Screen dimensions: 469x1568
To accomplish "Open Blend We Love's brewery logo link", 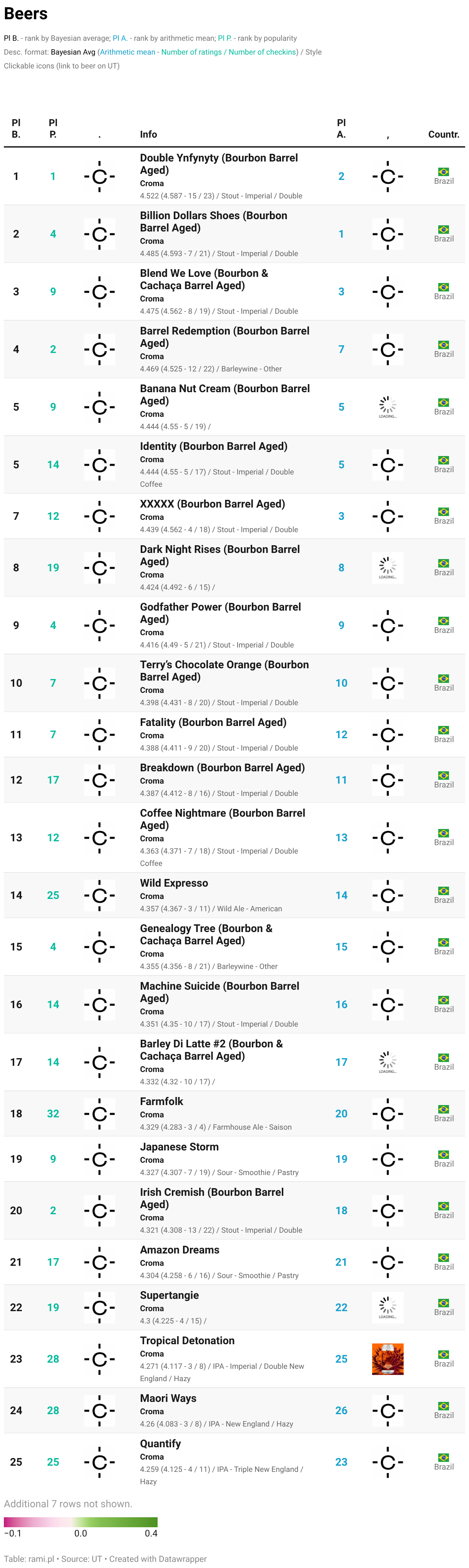I will [x=99, y=291].
